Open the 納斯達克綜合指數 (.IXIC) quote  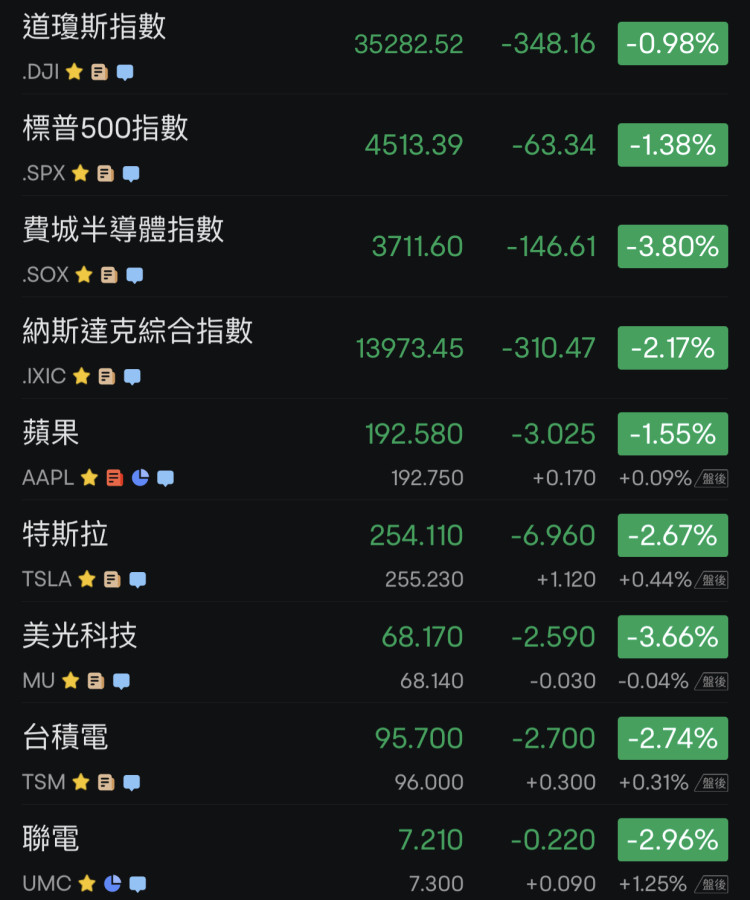pyautogui.click(x=138, y=332)
